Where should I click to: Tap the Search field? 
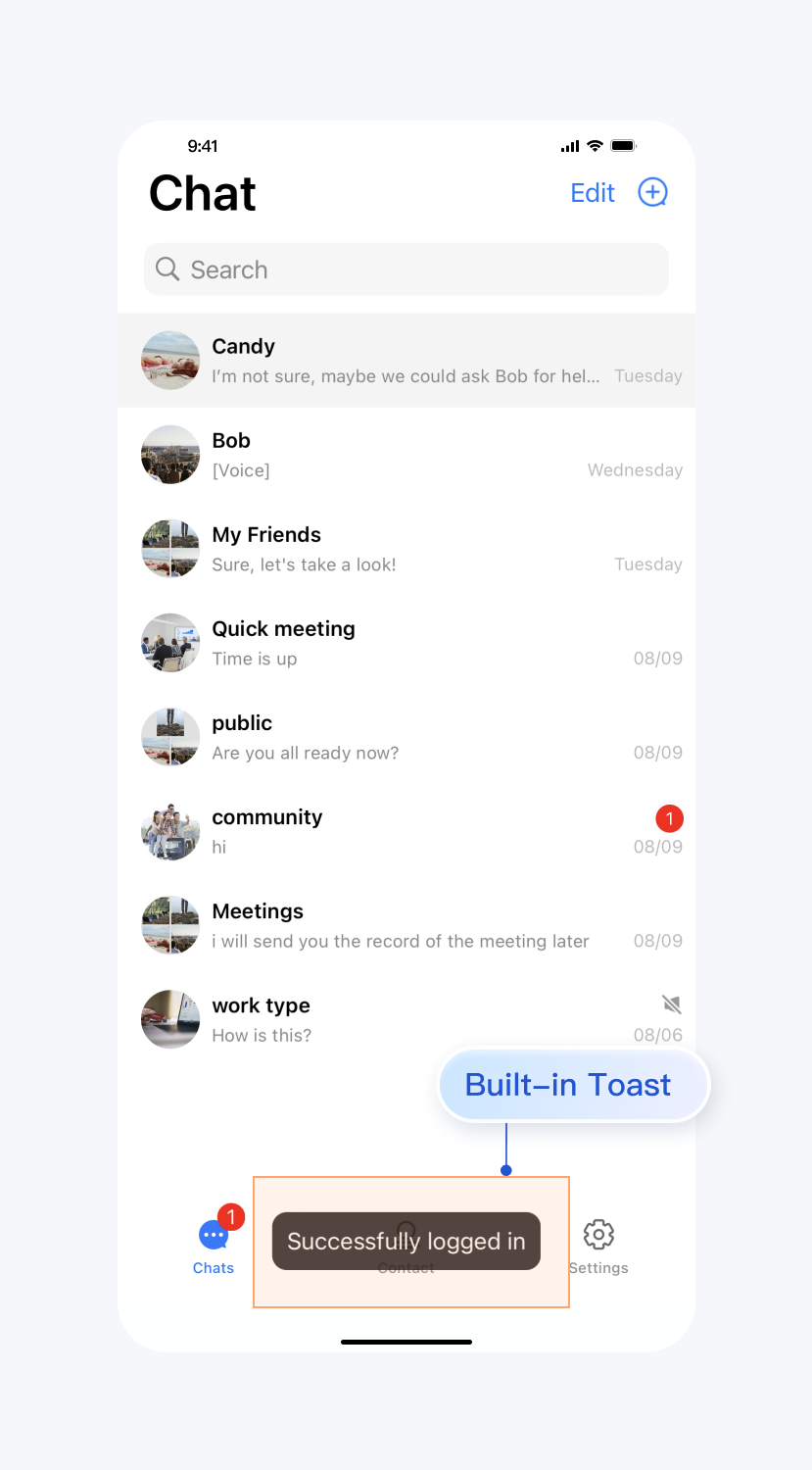pyautogui.click(x=406, y=269)
